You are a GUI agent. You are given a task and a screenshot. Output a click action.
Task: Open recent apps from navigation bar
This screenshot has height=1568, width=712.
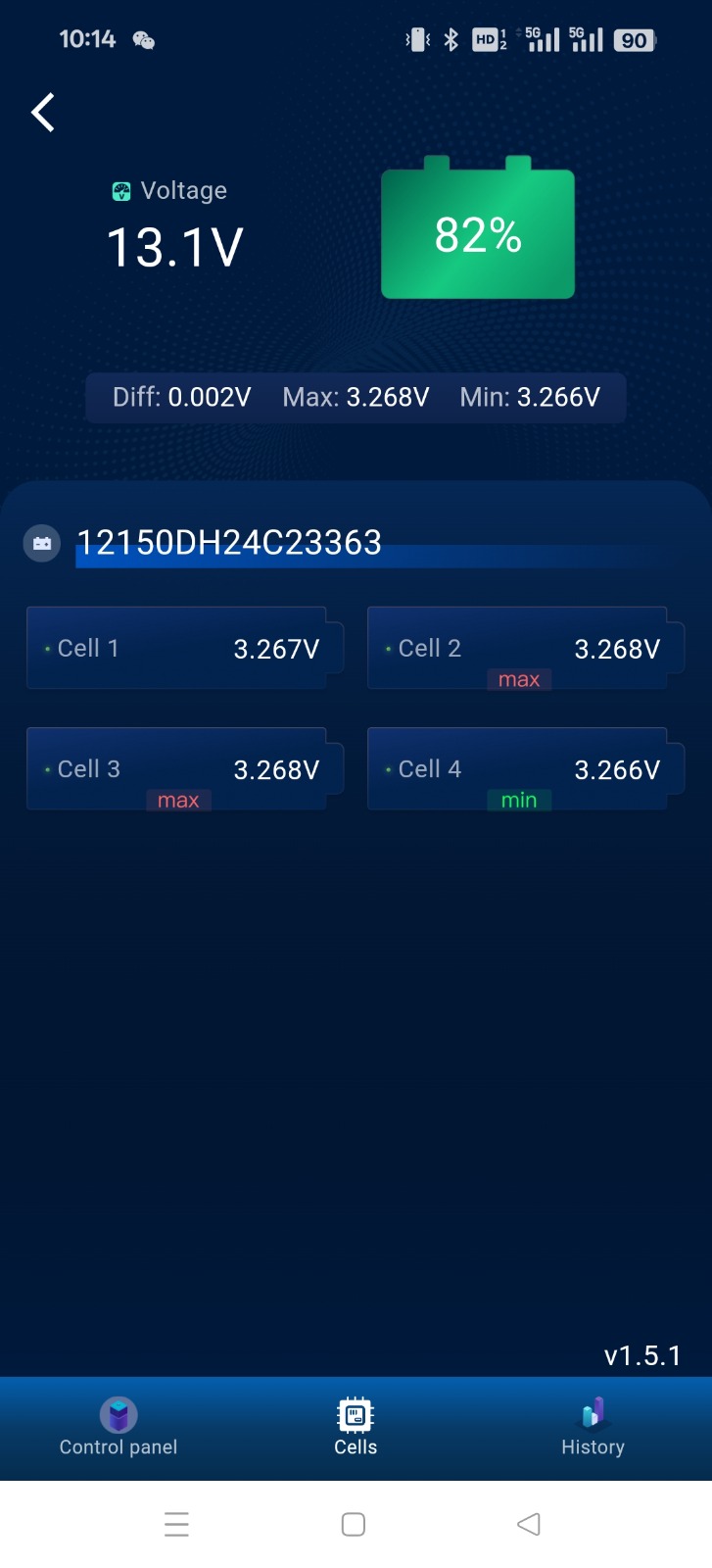click(x=176, y=1524)
